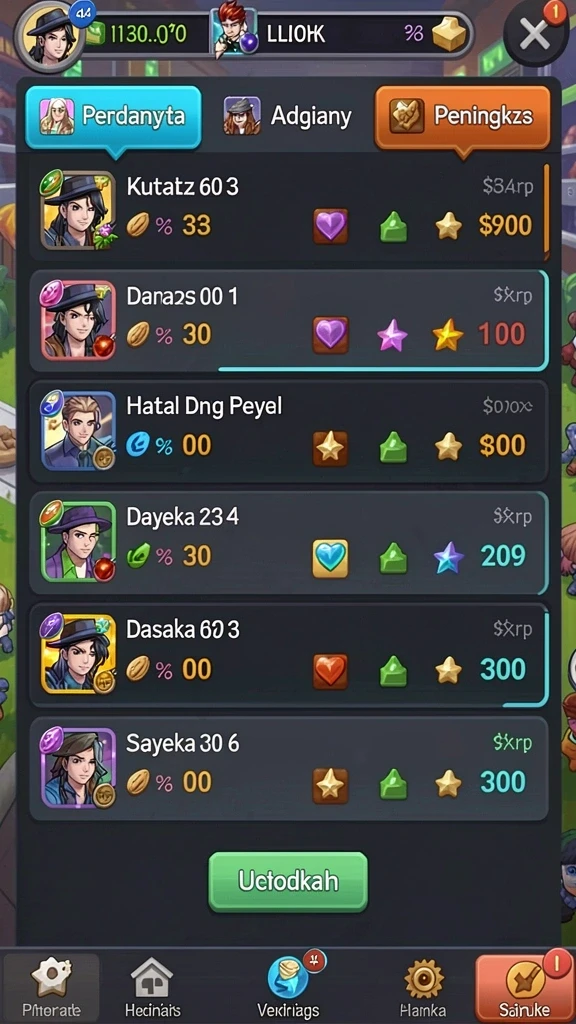Image resolution: width=576 pixels, height=1024 pixels.
Task: Open Hatal Dng Peyel entry
Action: click(x=289, y=431)
